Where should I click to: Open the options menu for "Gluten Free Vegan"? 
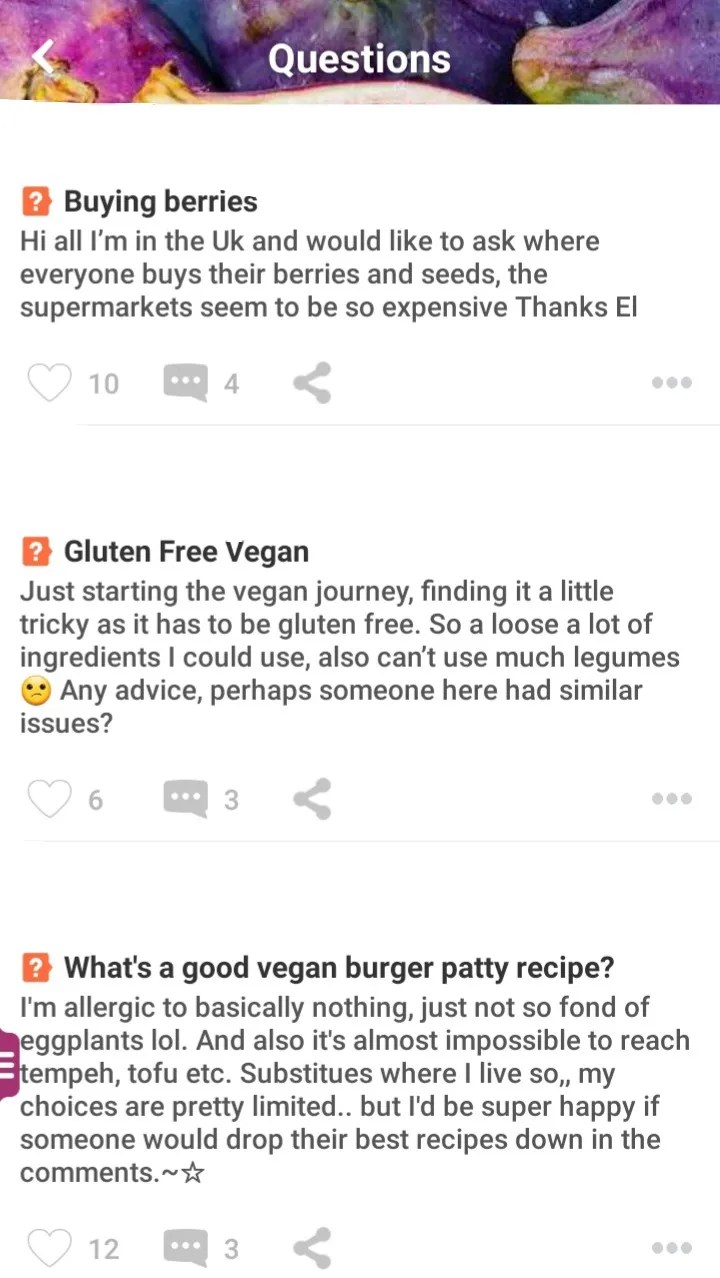pos(671,798)
